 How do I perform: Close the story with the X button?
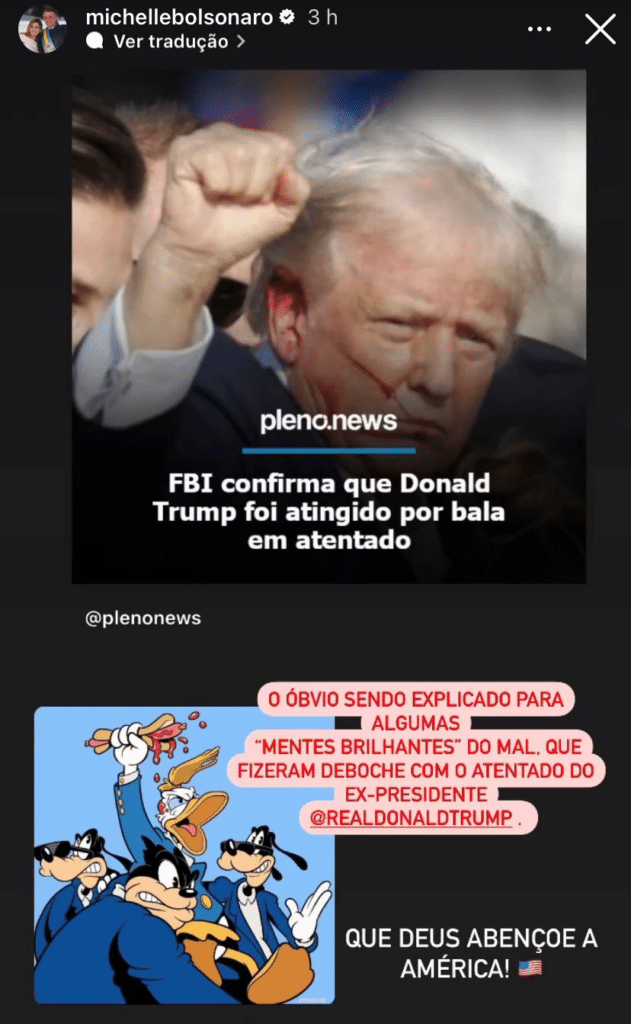(x=600, y=30)
